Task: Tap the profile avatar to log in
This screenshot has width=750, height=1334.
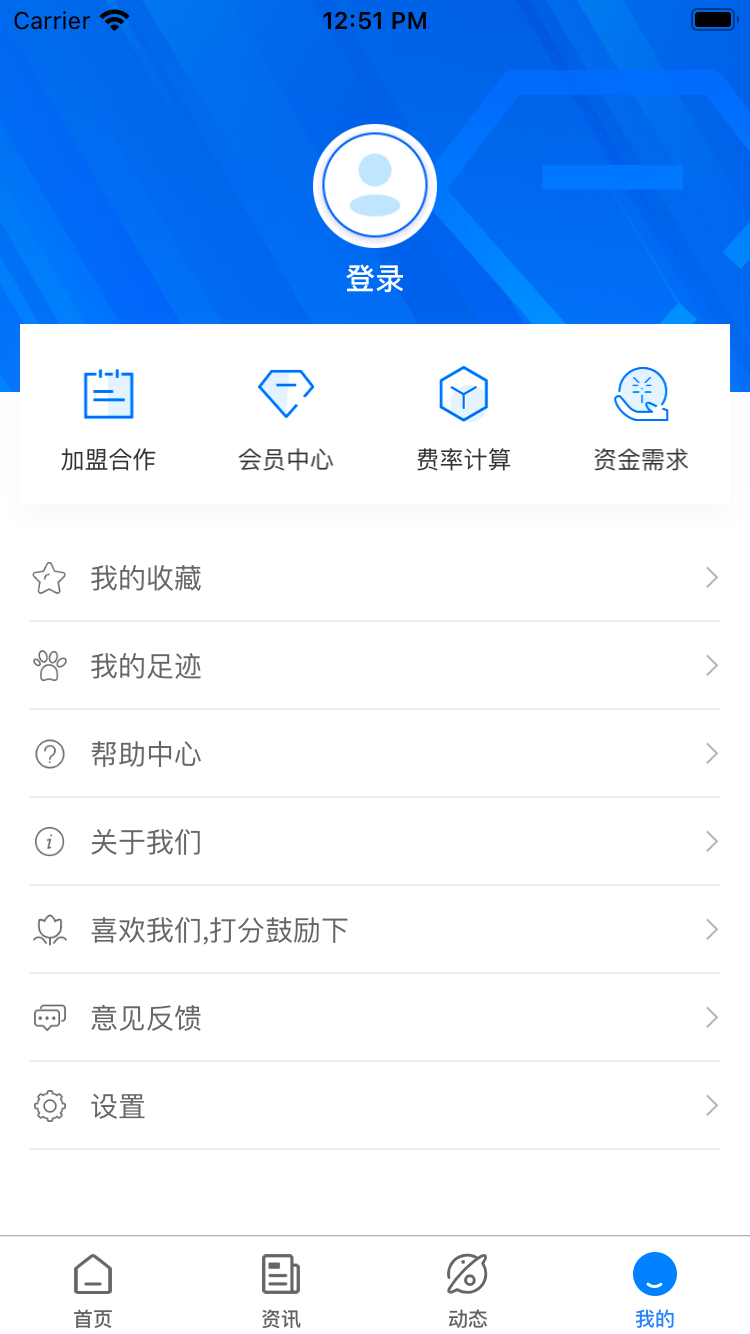Action: [x=375, y=186]
